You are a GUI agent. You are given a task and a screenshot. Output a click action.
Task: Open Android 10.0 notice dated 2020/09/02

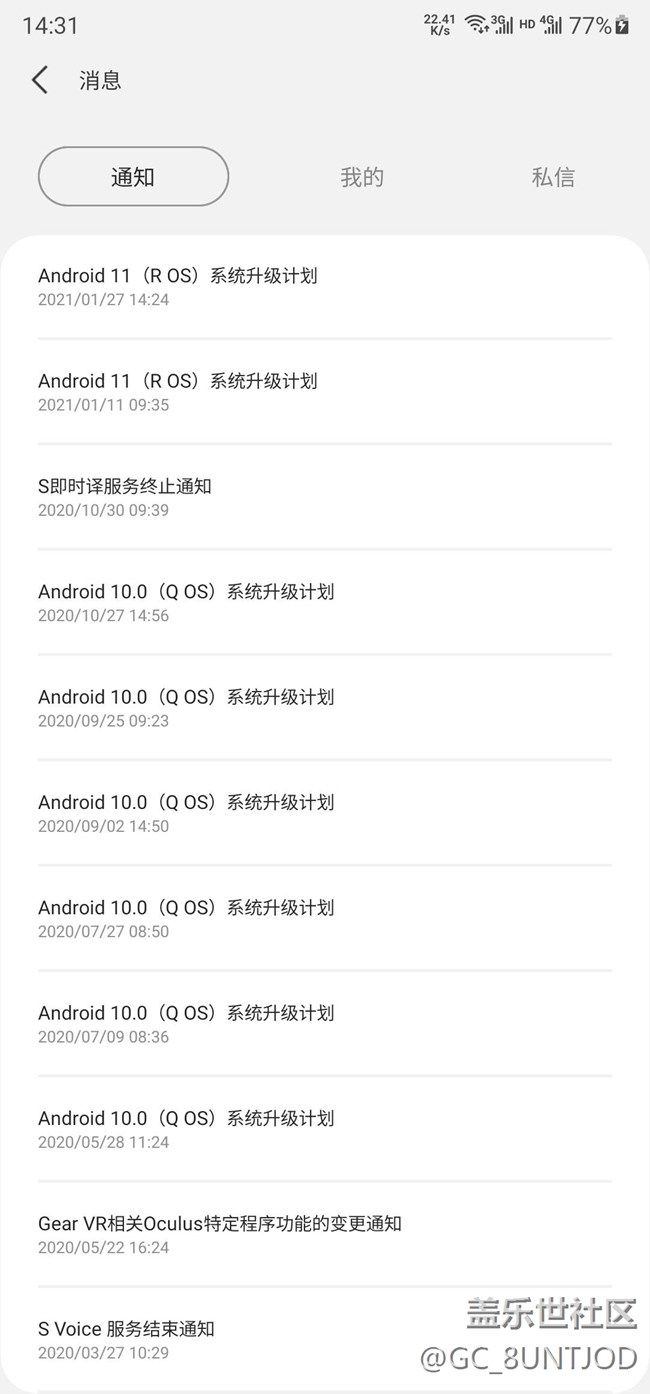(x=186, y=813)
